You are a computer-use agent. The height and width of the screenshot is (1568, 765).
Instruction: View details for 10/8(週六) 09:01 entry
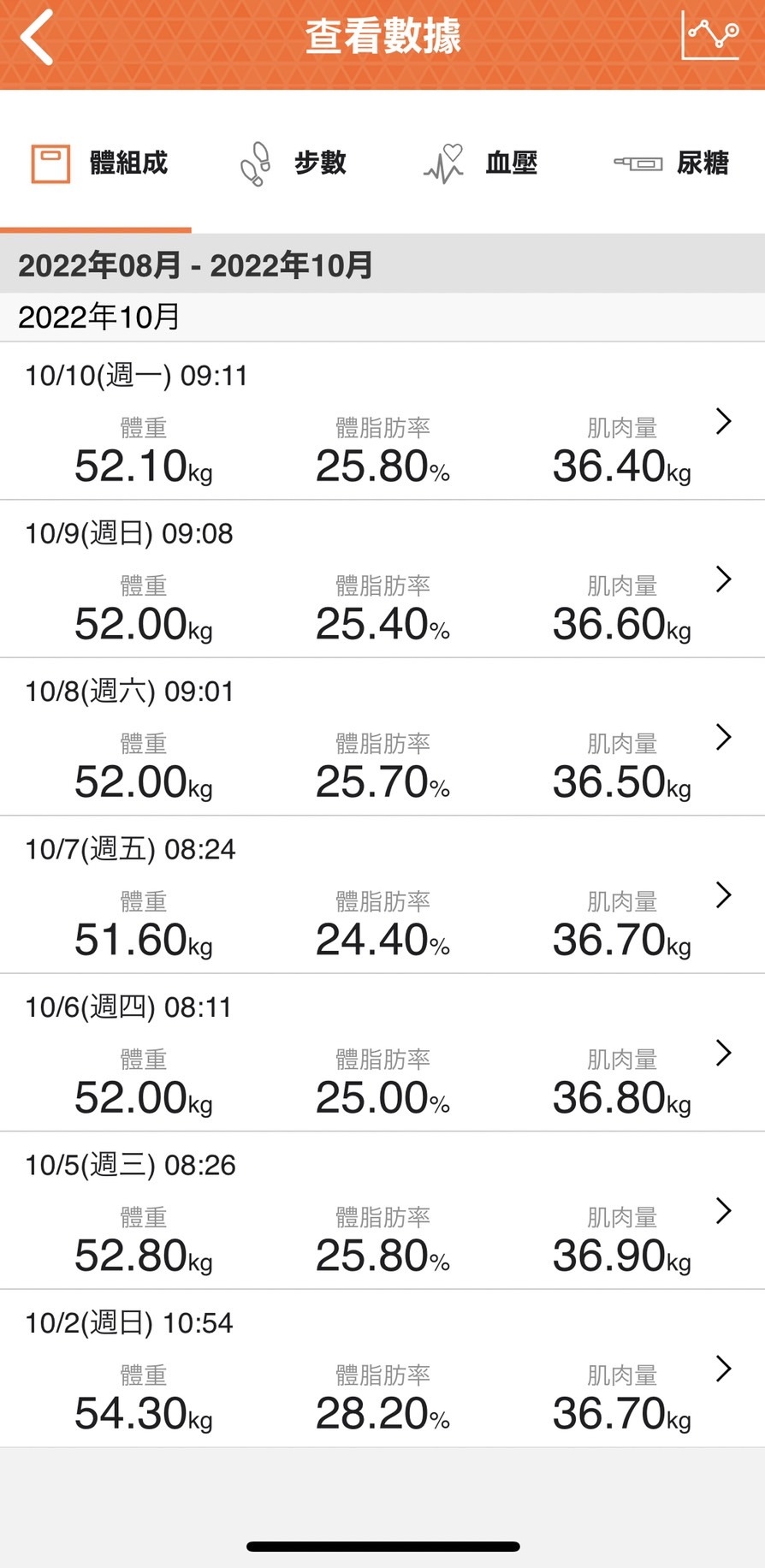(x=382, y=737)
